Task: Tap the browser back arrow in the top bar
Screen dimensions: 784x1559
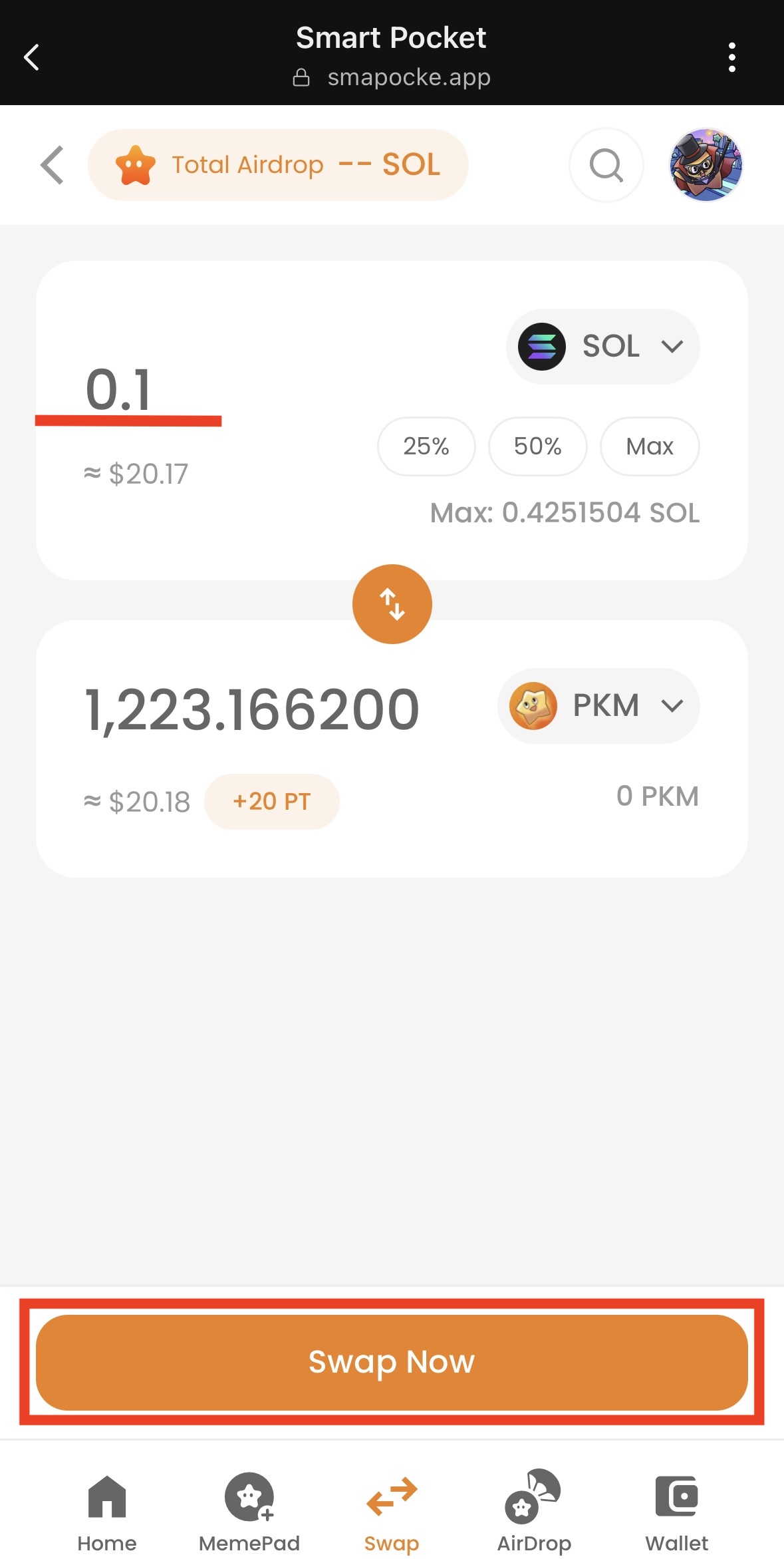Action: [x=31, y=57]
